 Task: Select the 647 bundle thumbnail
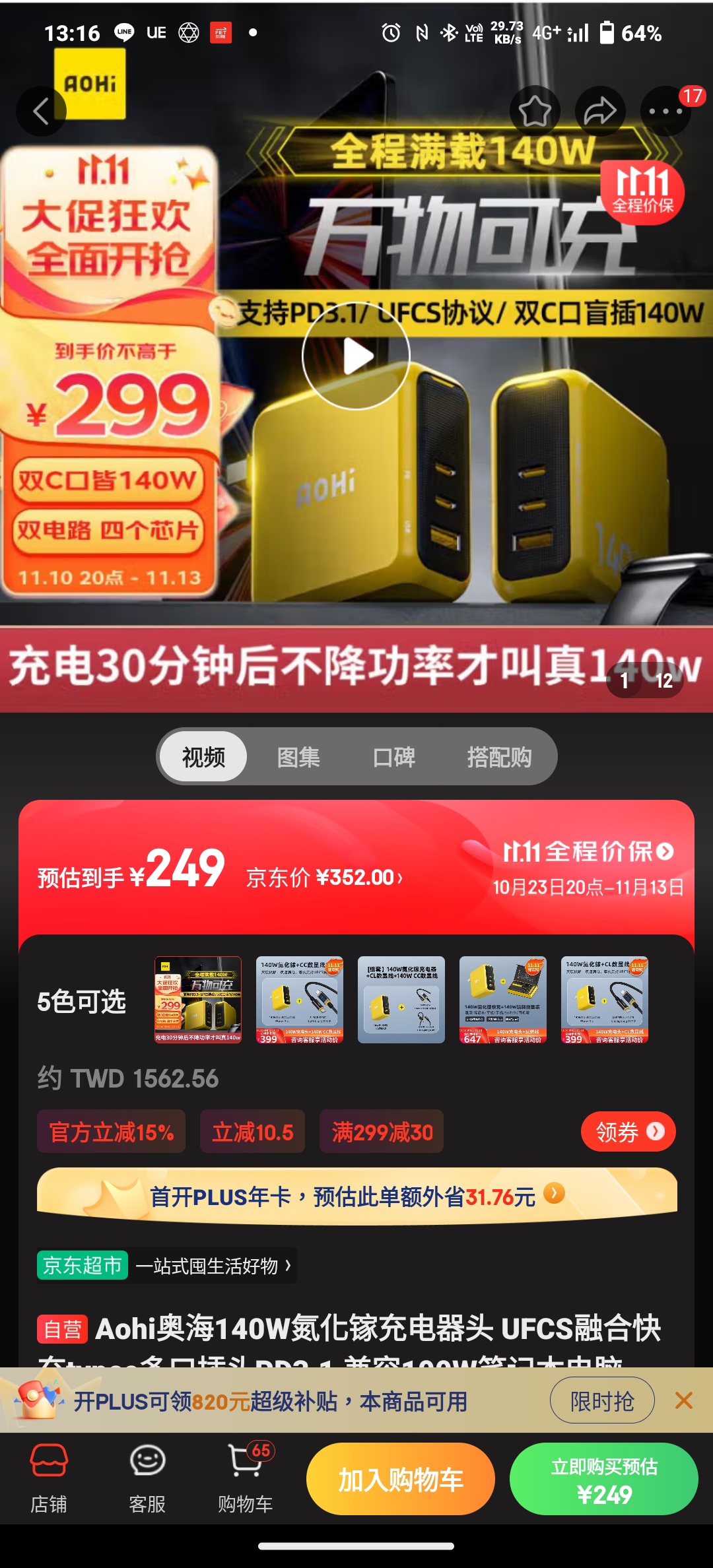click(503, 1000)
